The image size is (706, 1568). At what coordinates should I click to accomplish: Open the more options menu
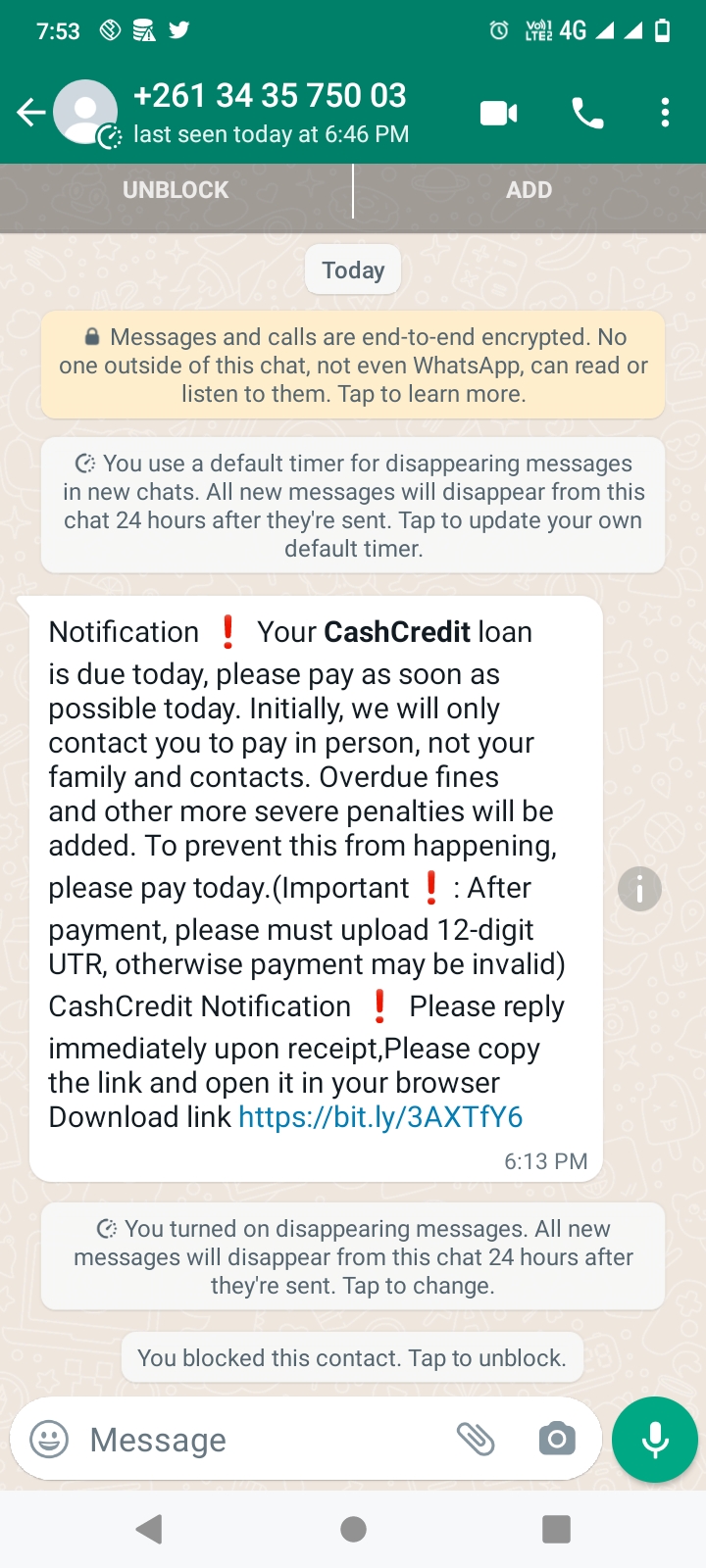tap(665, 114)
